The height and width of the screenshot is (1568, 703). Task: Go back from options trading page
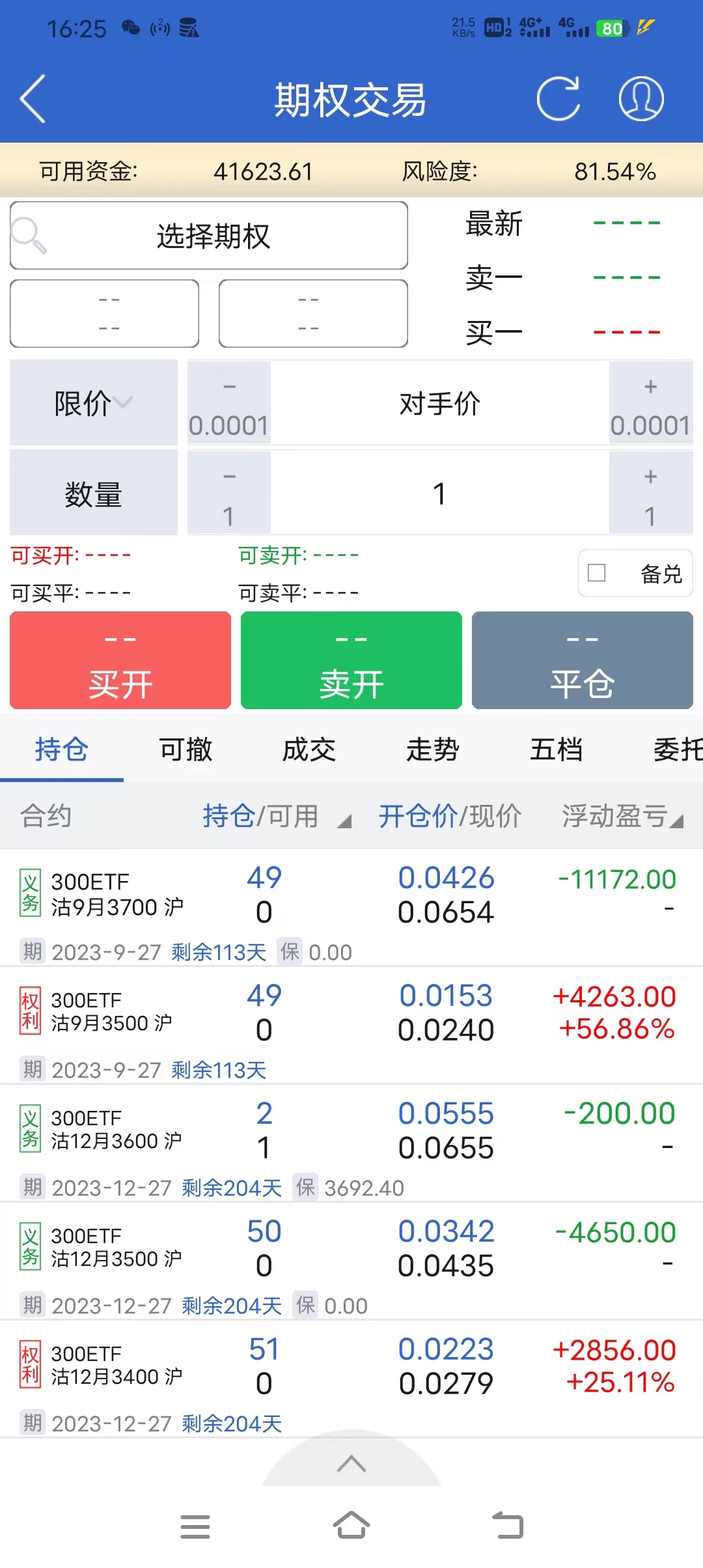tap(34, 99)
